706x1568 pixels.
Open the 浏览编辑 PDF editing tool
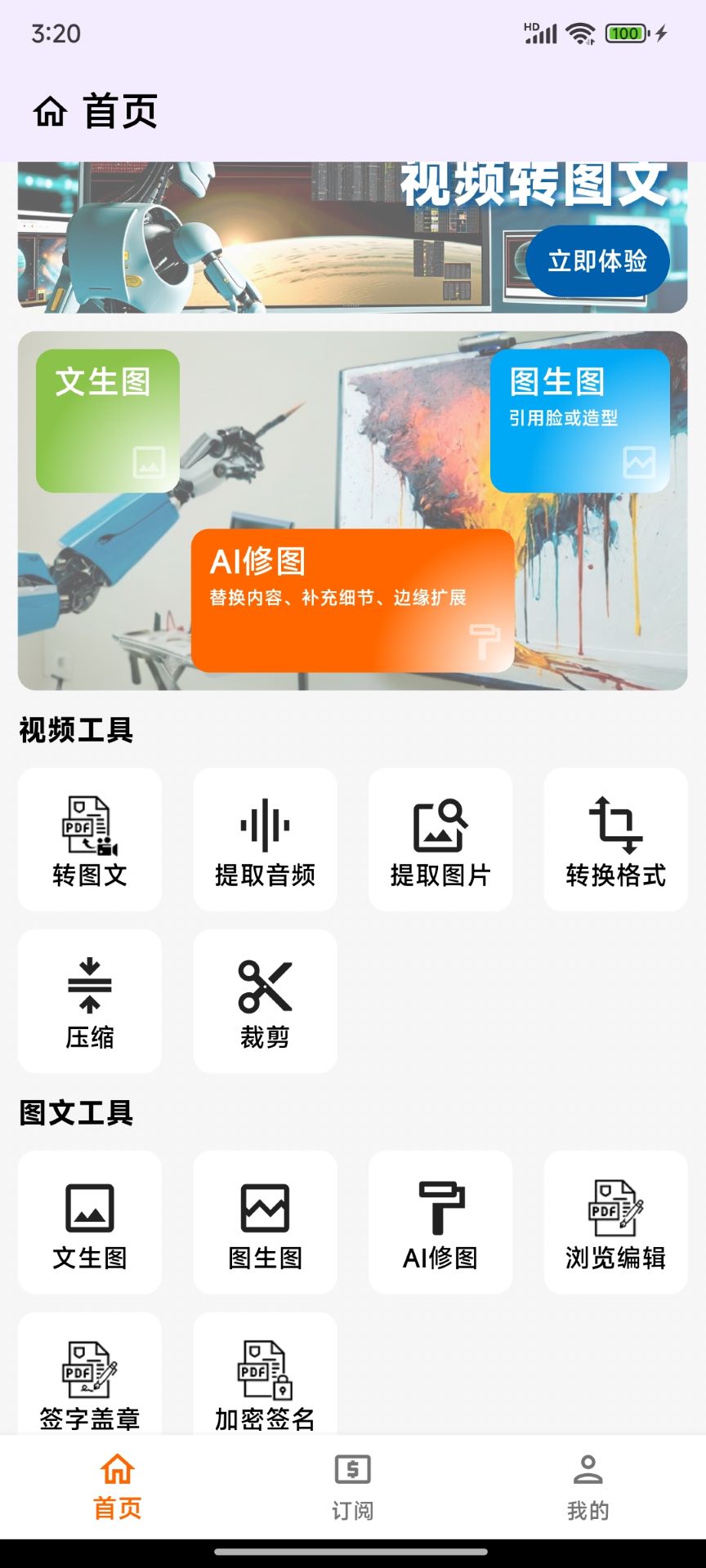click(615, 1221)
